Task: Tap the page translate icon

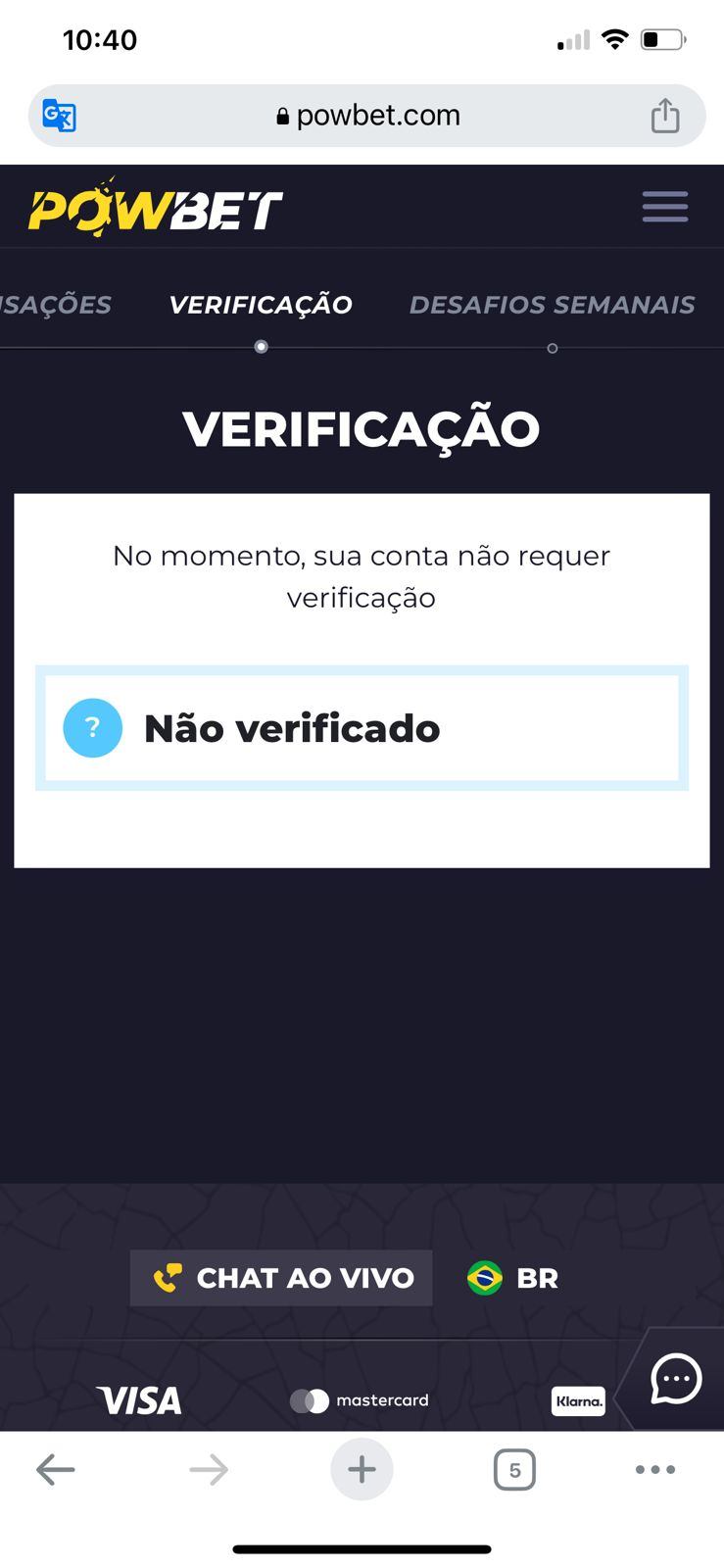Action: pyautogui.click(x=59, y=116)
